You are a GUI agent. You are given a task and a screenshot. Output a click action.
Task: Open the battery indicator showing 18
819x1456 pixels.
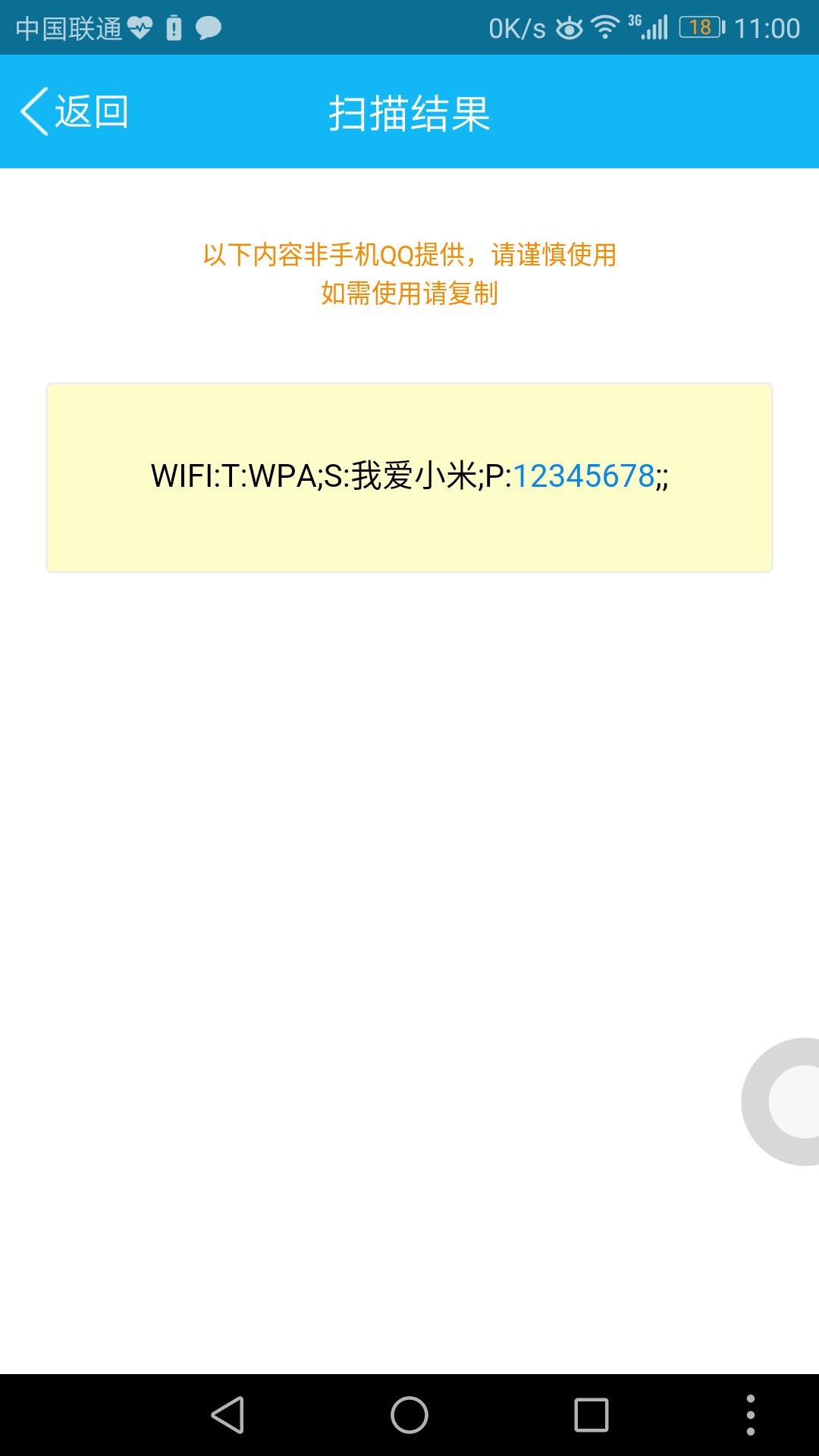pos(698,27)
